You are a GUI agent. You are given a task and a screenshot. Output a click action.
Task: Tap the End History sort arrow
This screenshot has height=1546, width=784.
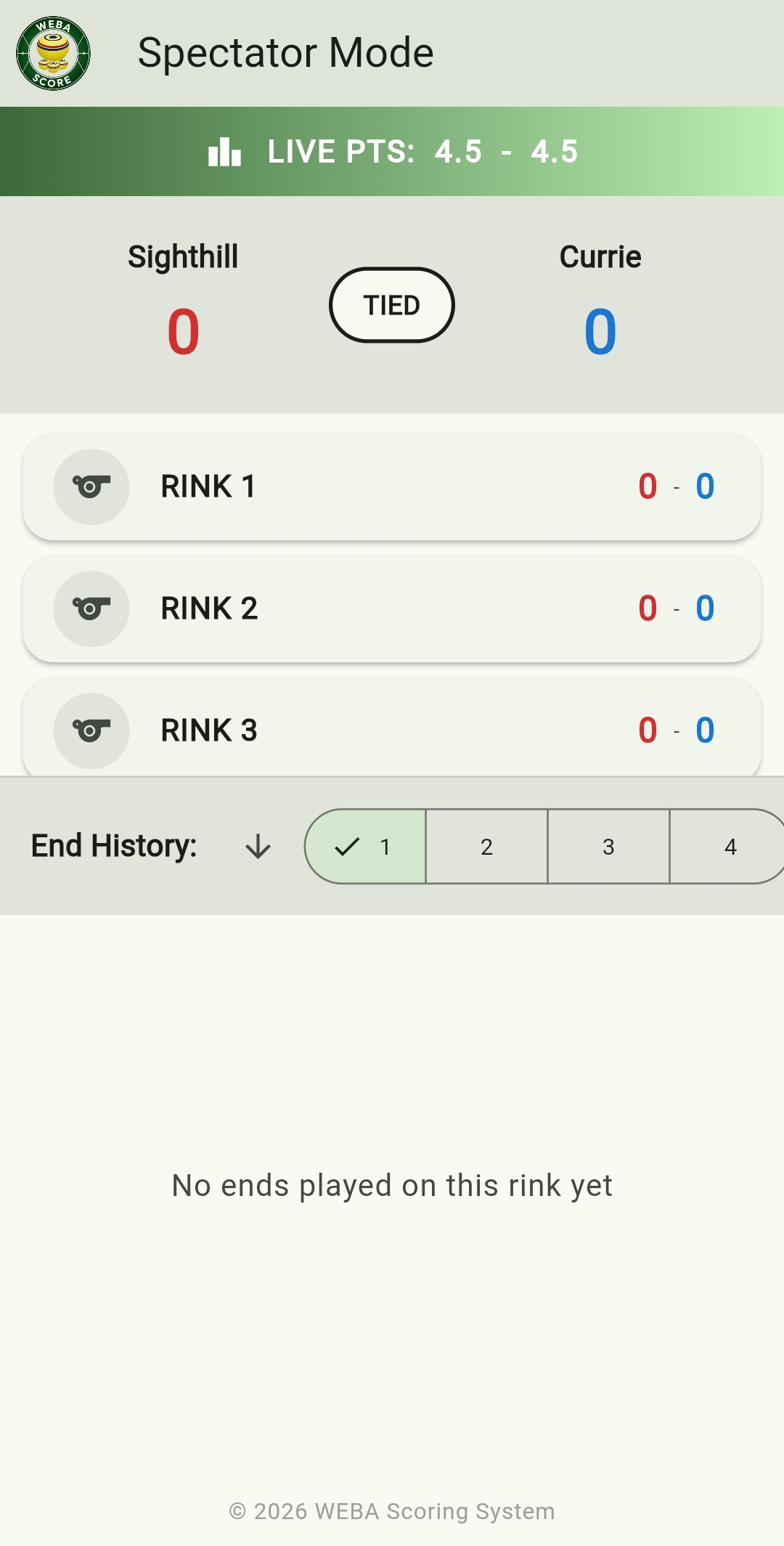tap(258, 847)
